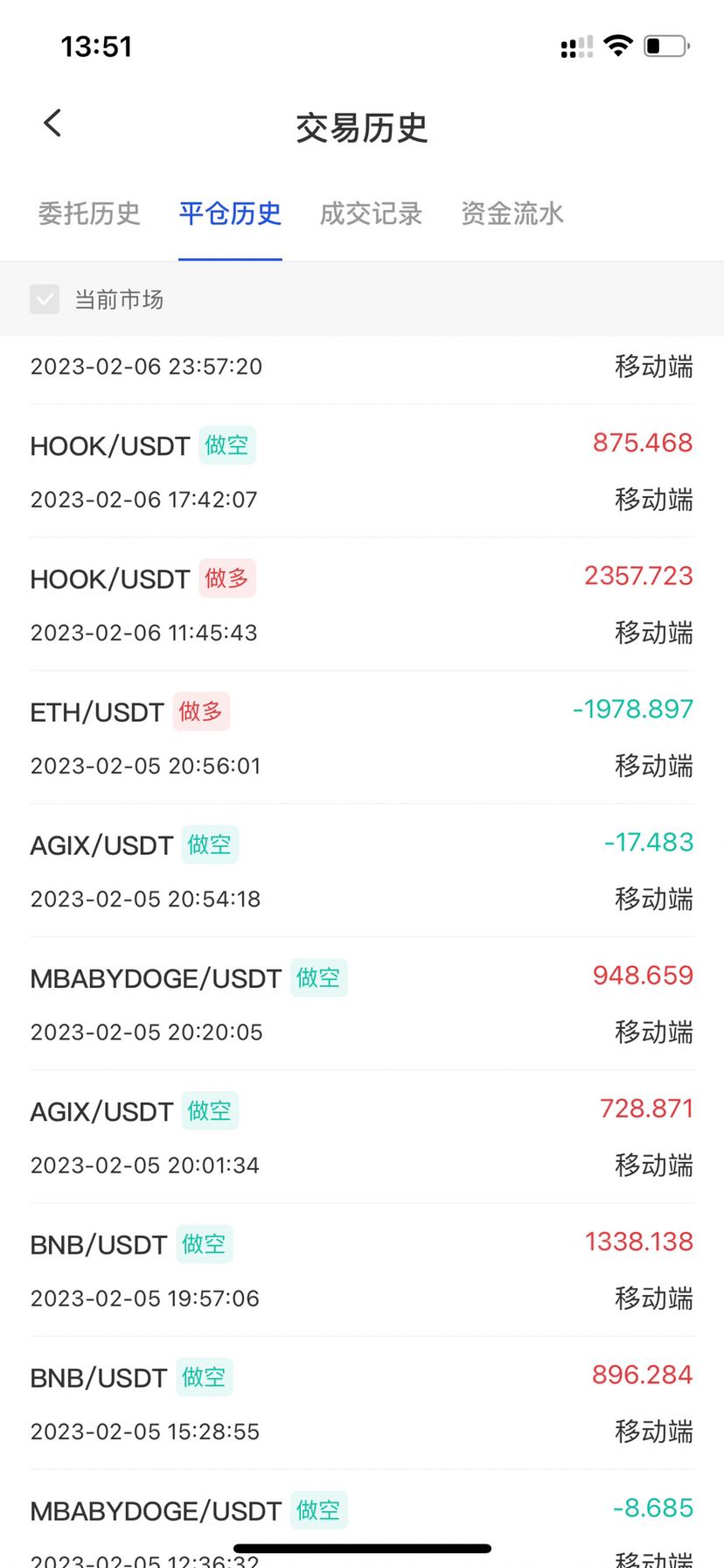Open the HOOK/USDT 做多 record with 2357.723
The image size is (724, 1568).
[362, 605]
